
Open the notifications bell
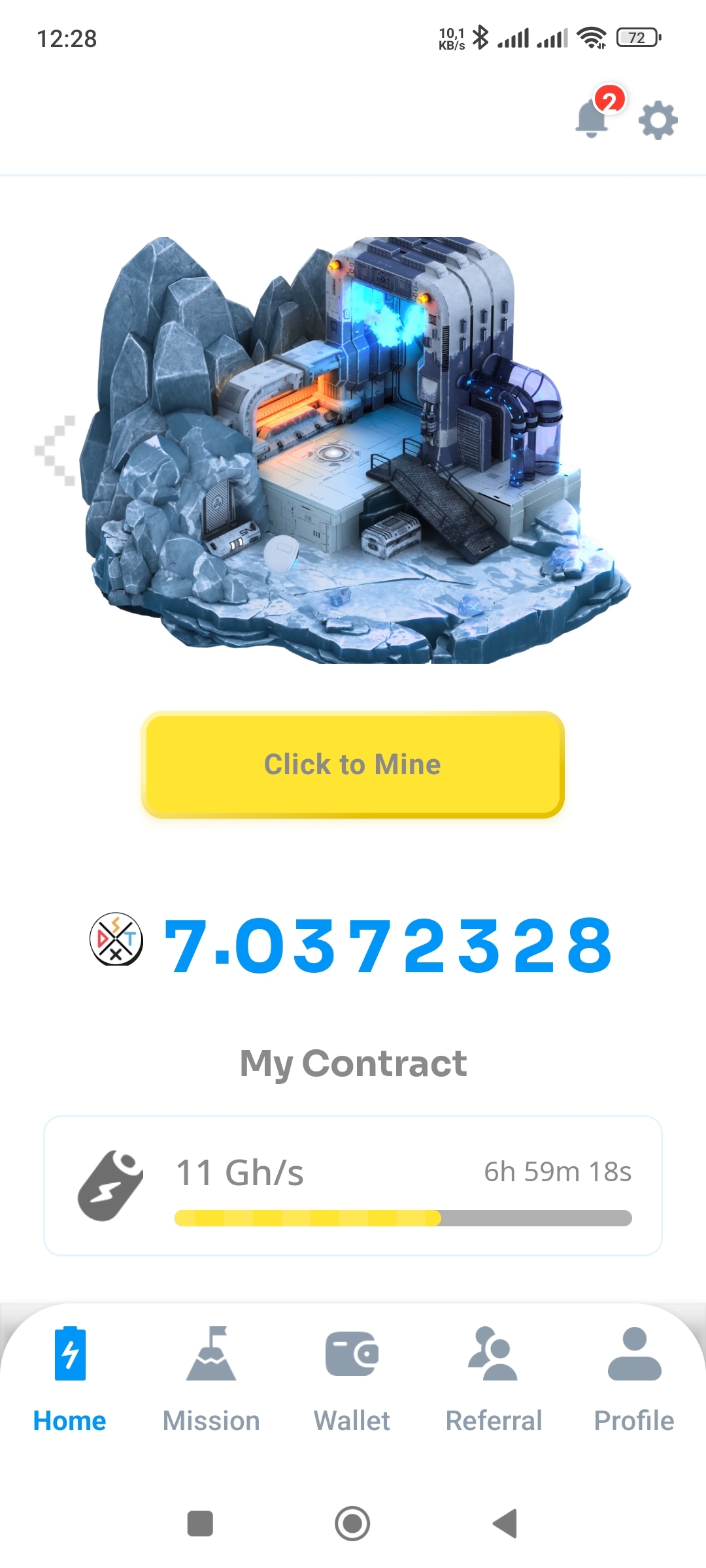(593, 118)
